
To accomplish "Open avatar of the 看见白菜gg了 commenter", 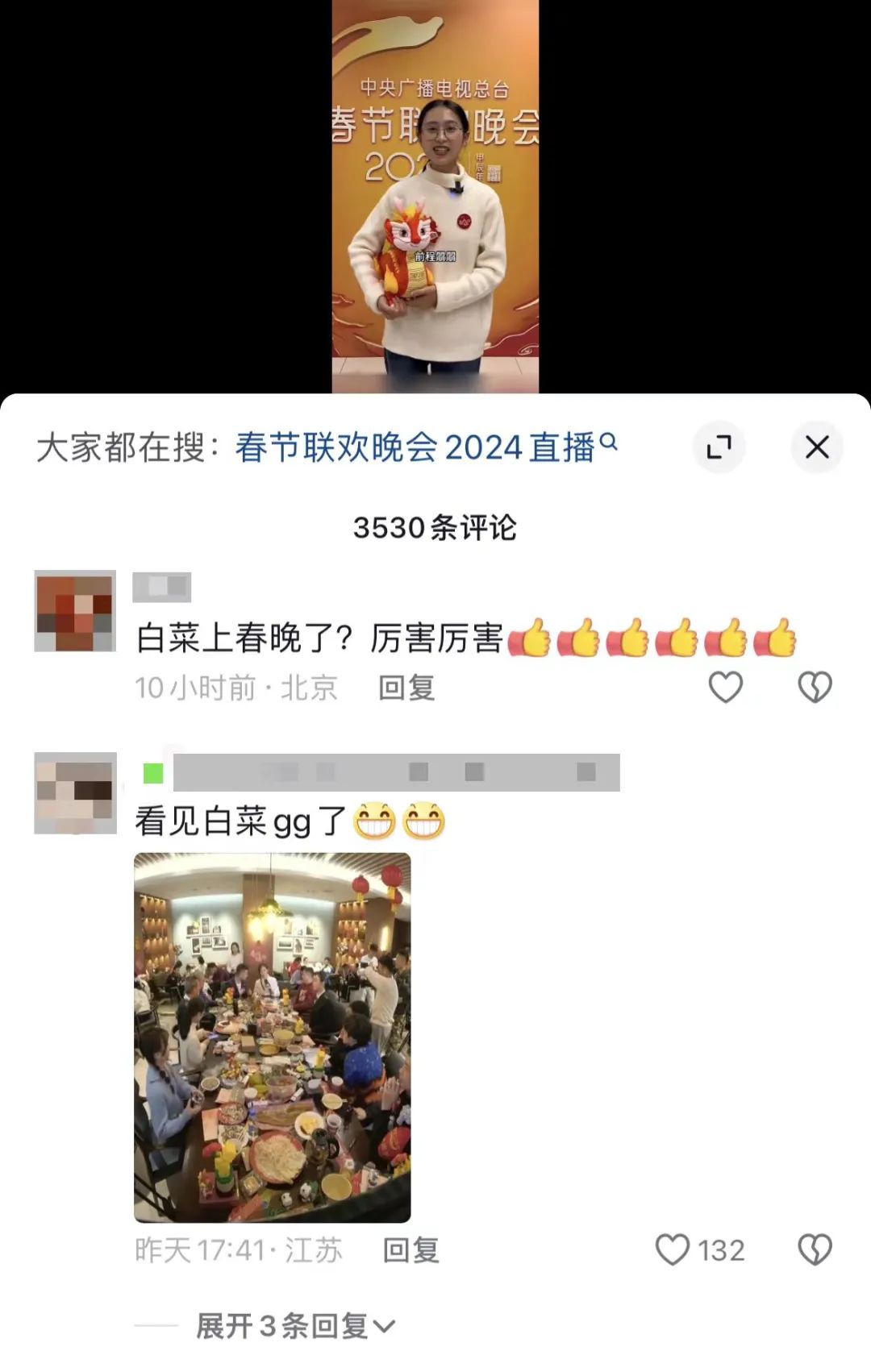I will 75,793.
